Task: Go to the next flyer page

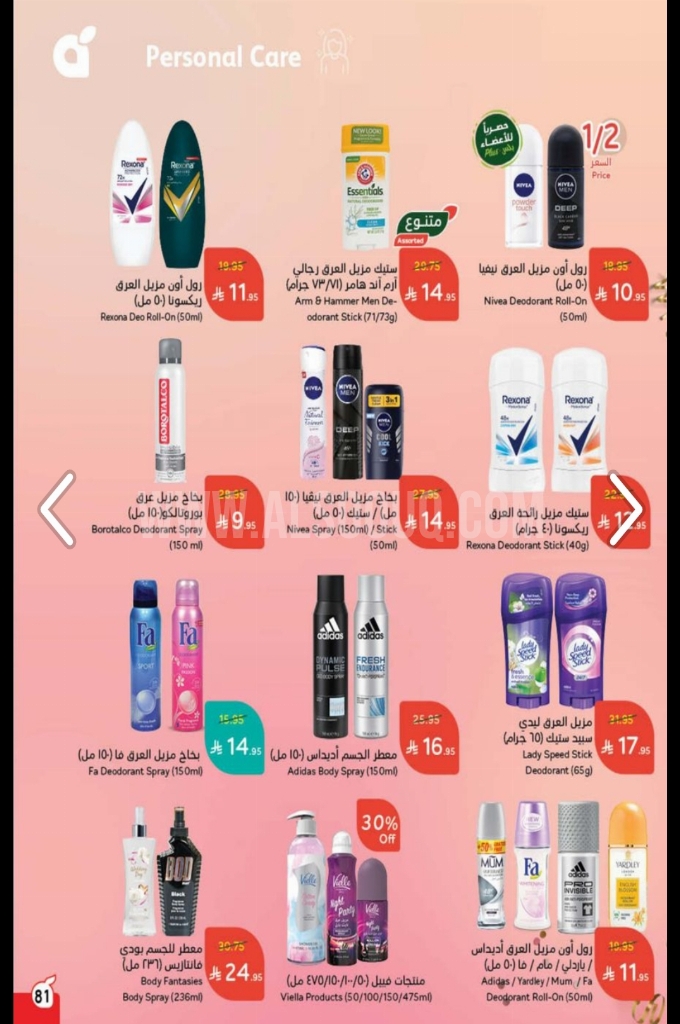Action: coord(625,510)
